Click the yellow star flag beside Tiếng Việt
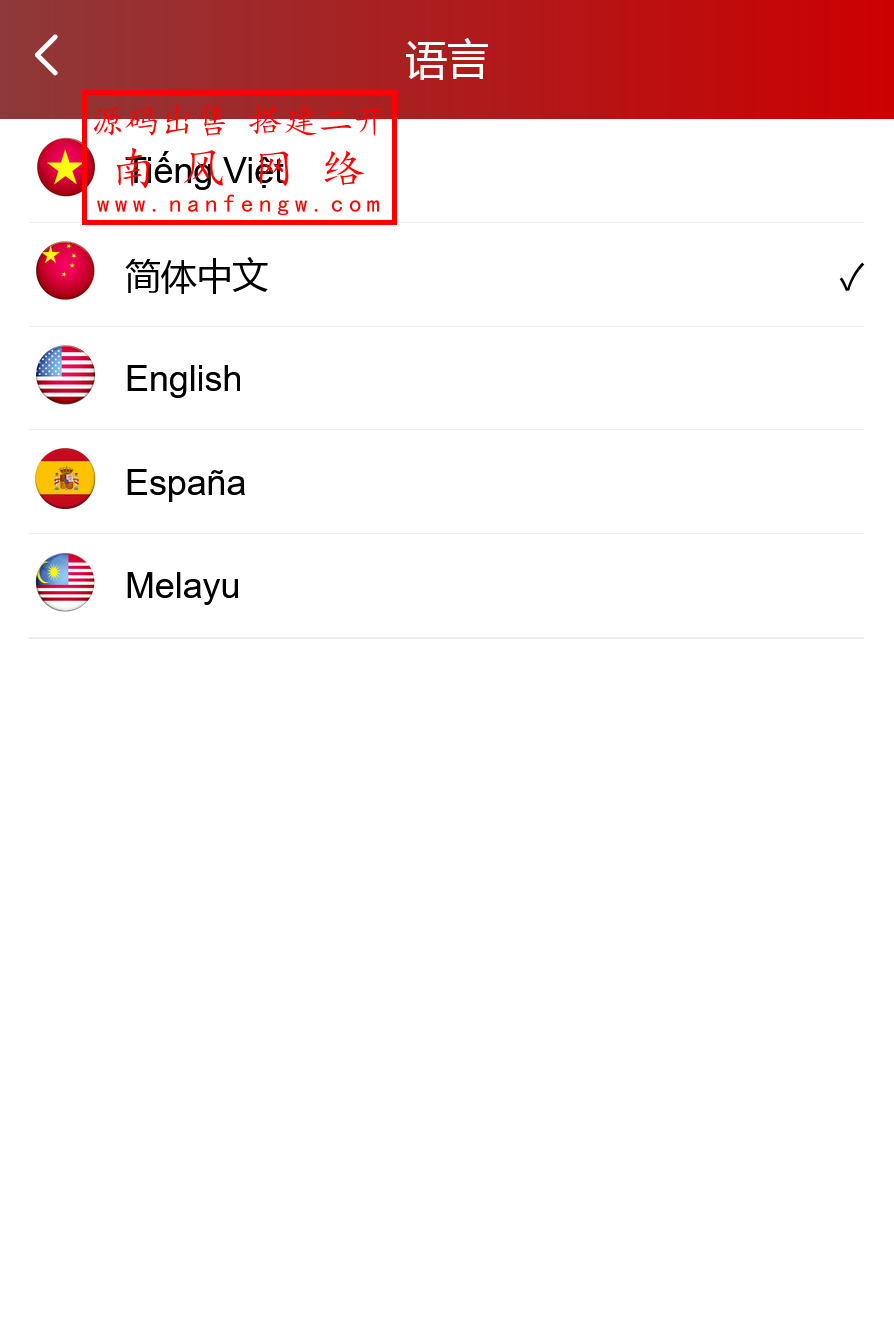This screenshot has width=894, height=1334. [x=65, y=167]
